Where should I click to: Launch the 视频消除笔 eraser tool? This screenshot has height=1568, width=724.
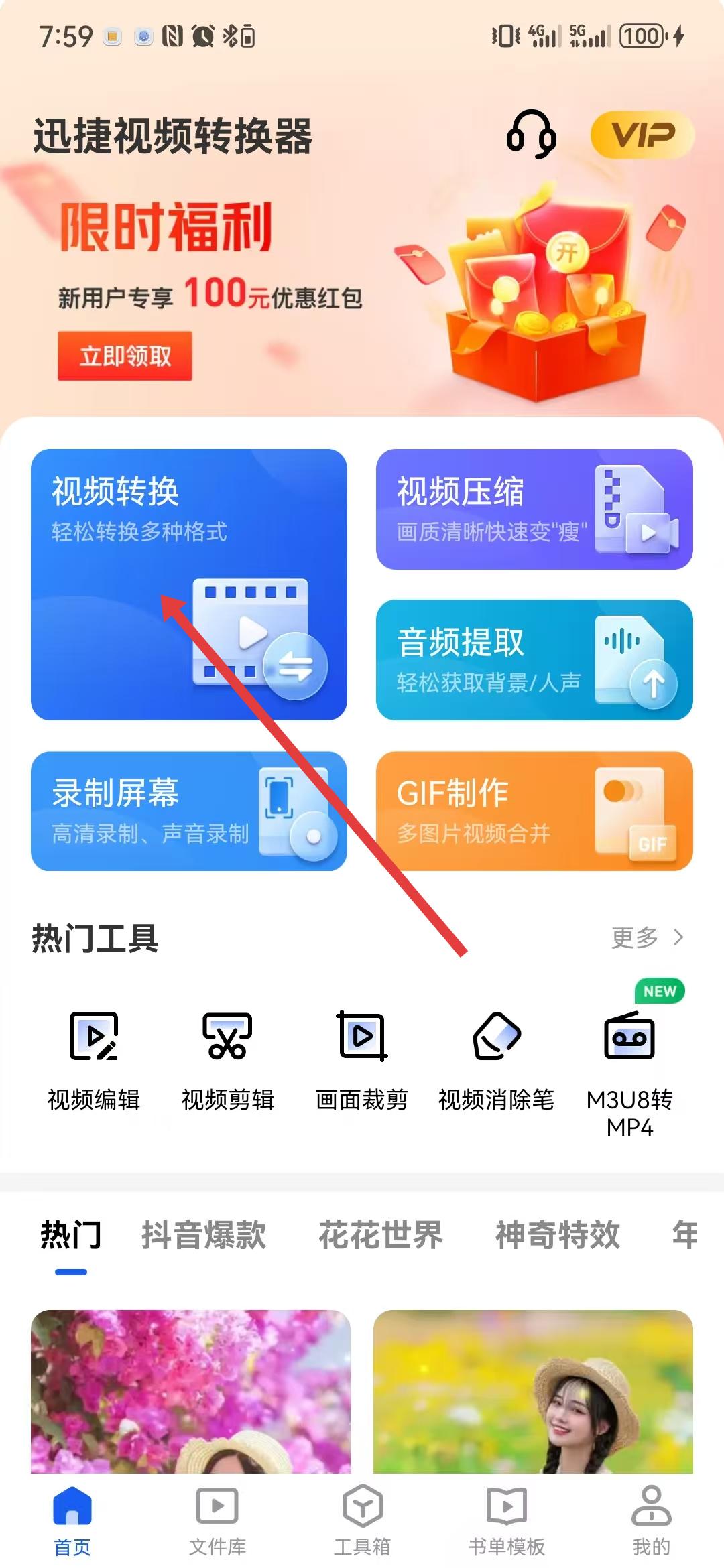(x=496, y=1059)
